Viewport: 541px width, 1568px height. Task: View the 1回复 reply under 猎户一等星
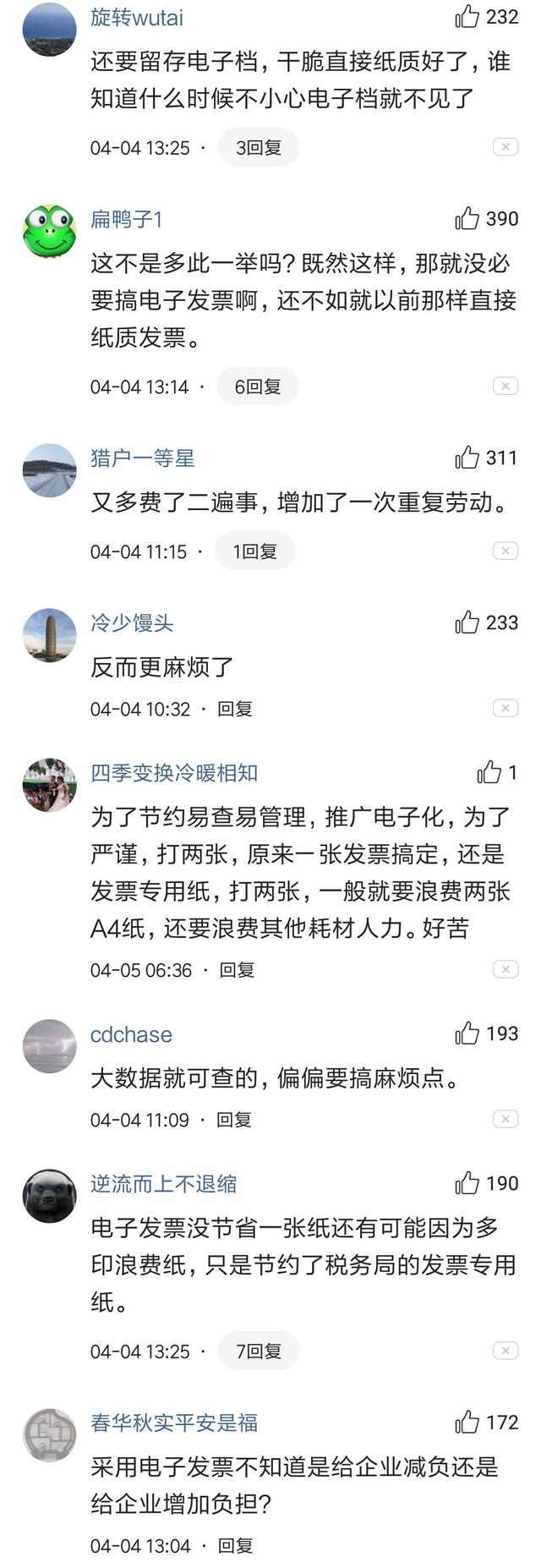(254, 551)
